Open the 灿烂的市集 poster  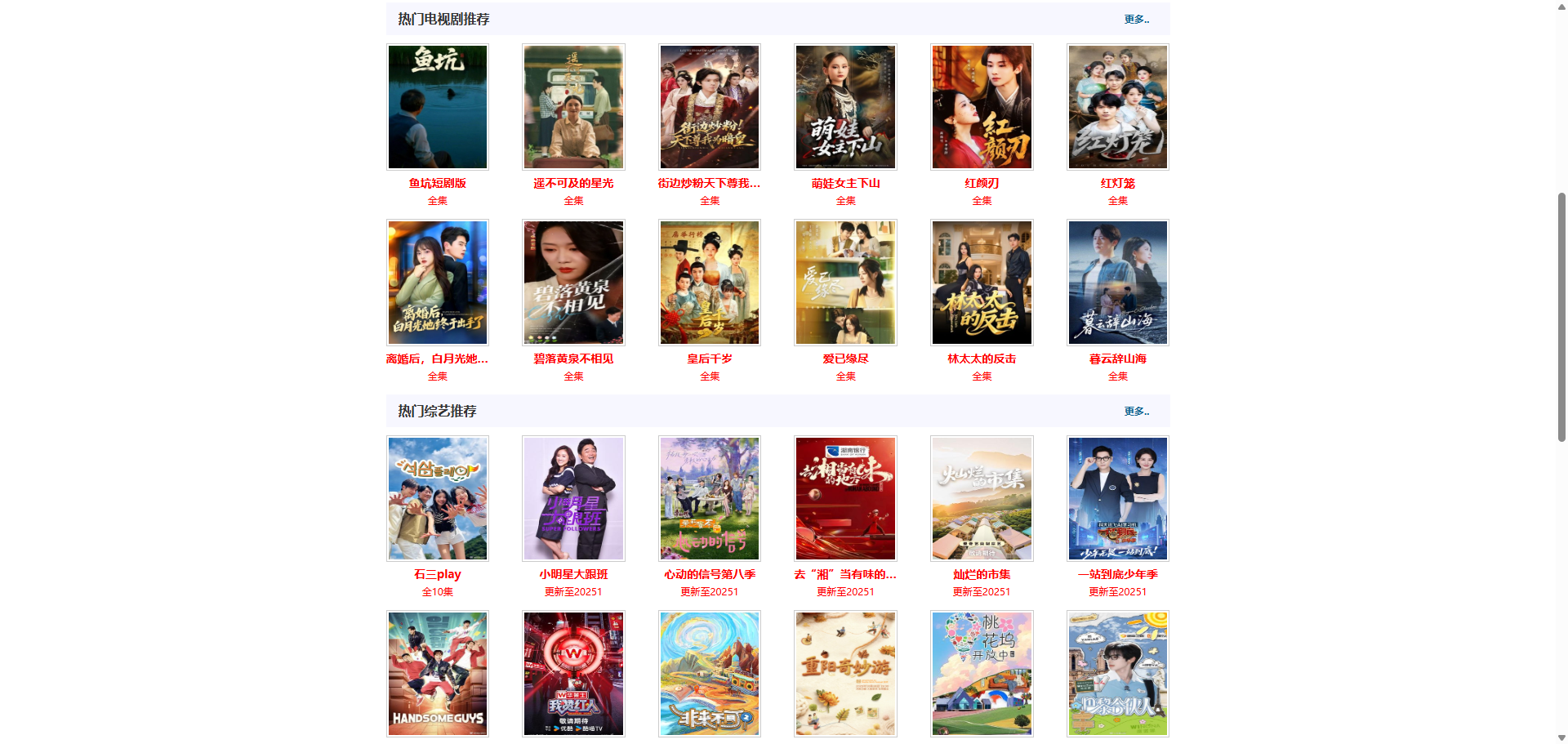click(x=982, y=498)
